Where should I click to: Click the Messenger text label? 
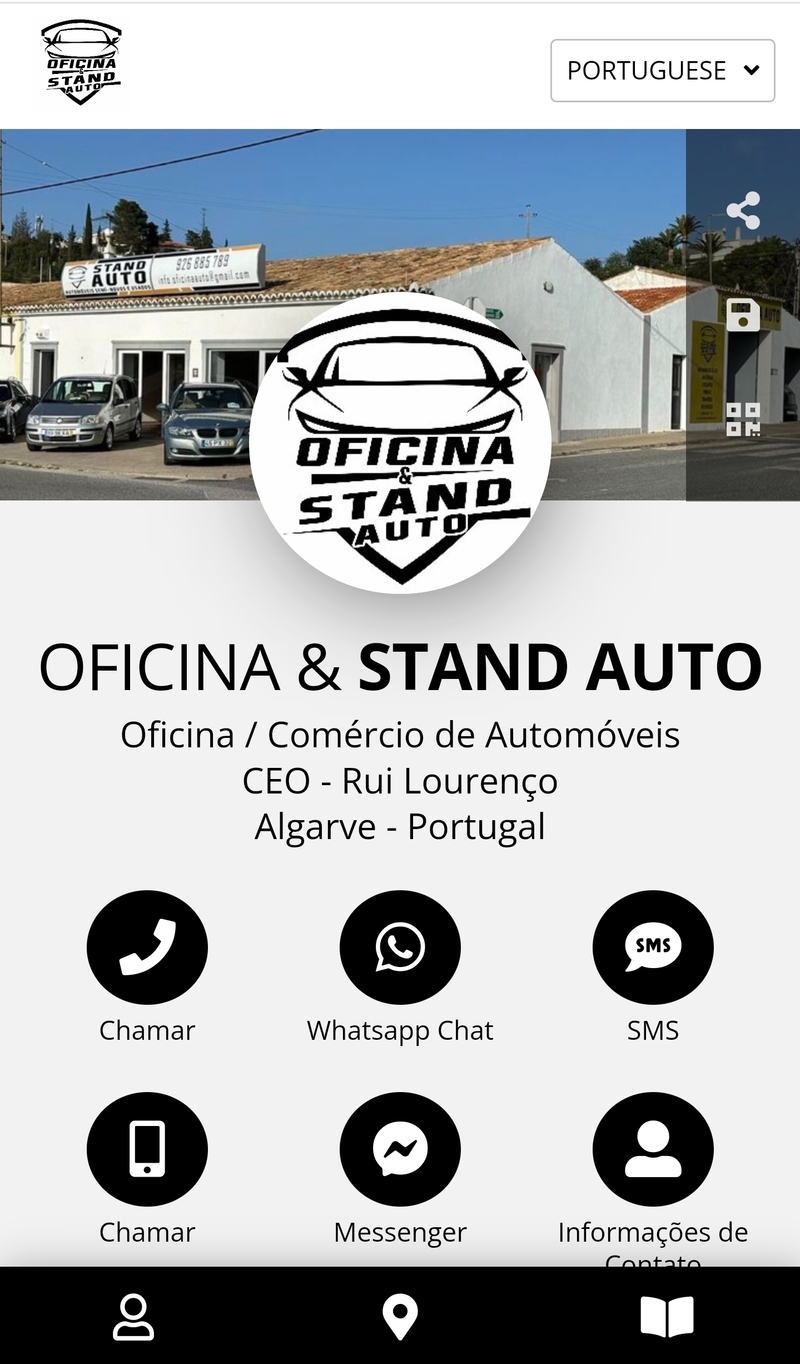point(400,1232)
